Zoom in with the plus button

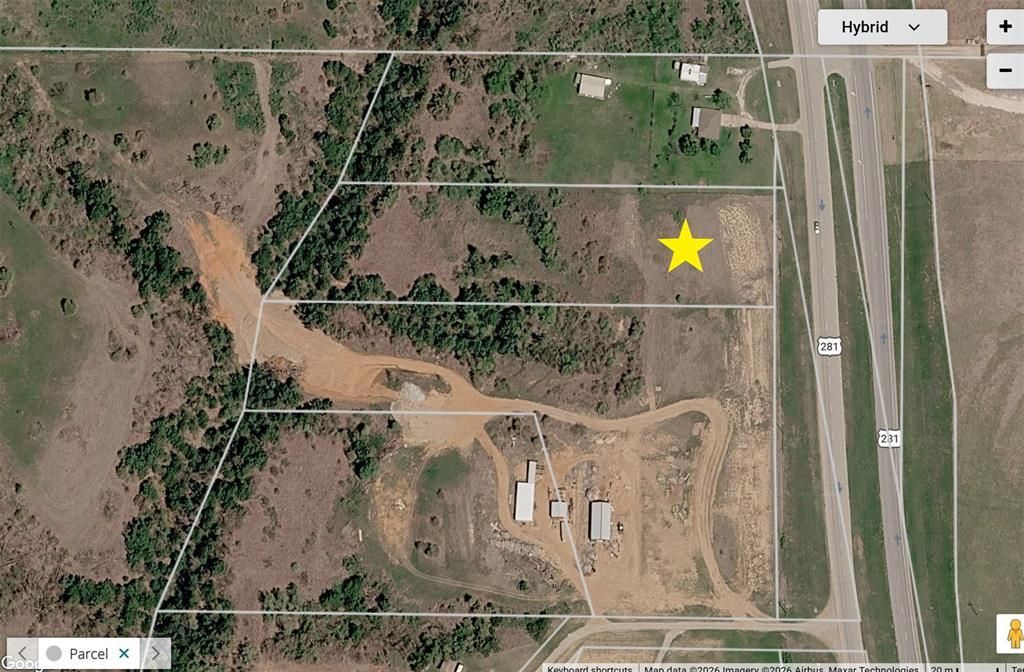pos(1006,27)
